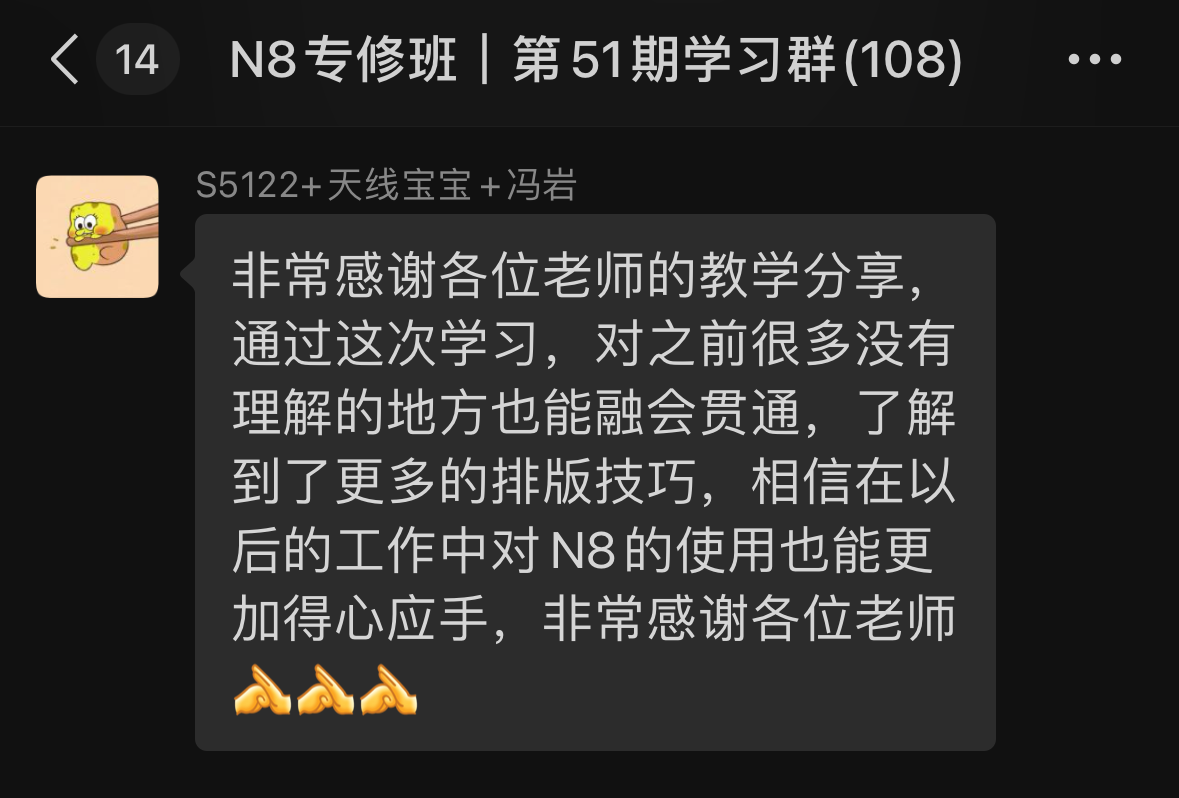Open the group chat overflow menu
Image resolution: width=1179 pixels, height=798 pixels.
click(1094, 60)
